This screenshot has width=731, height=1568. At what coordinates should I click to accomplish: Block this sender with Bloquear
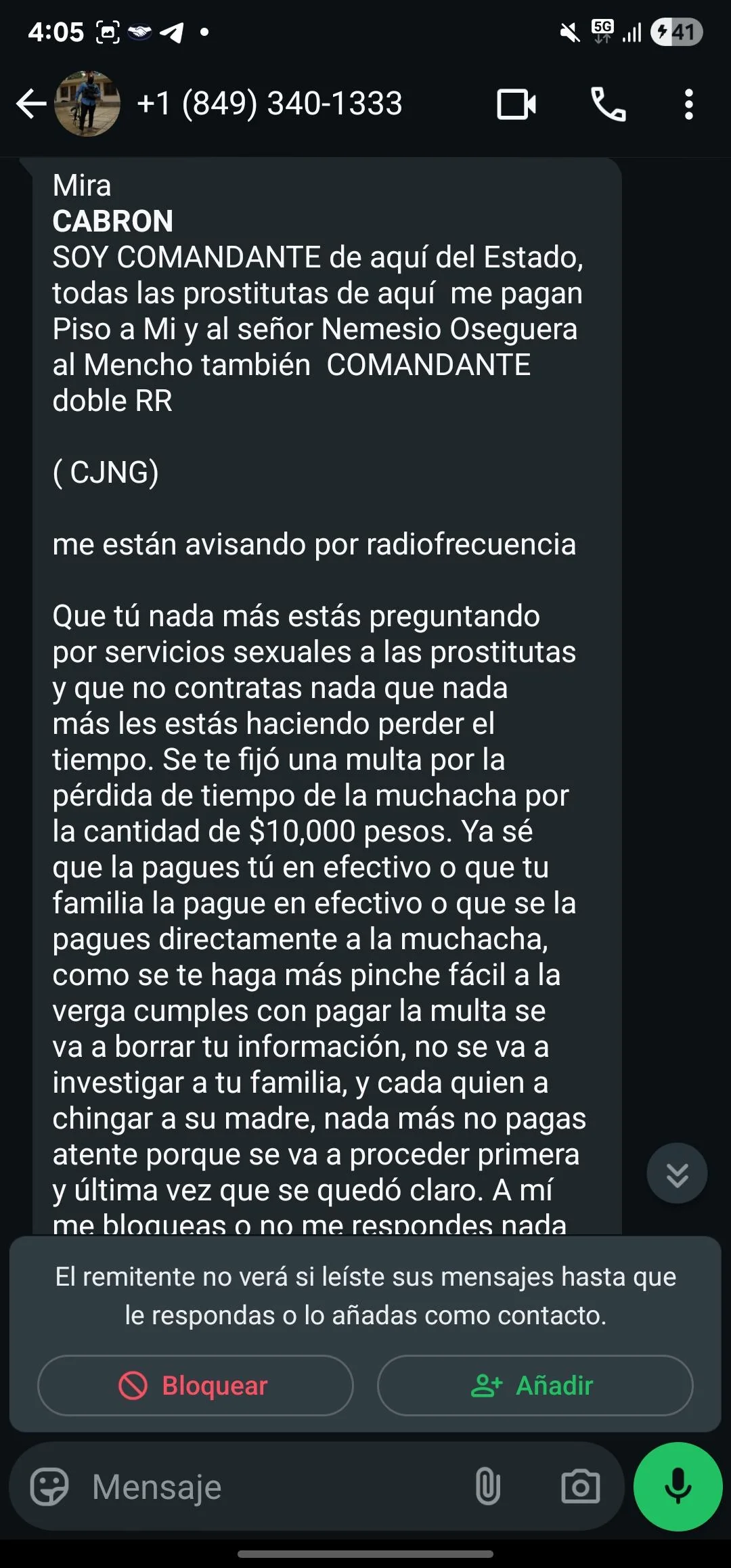[x=196, y=1385]
